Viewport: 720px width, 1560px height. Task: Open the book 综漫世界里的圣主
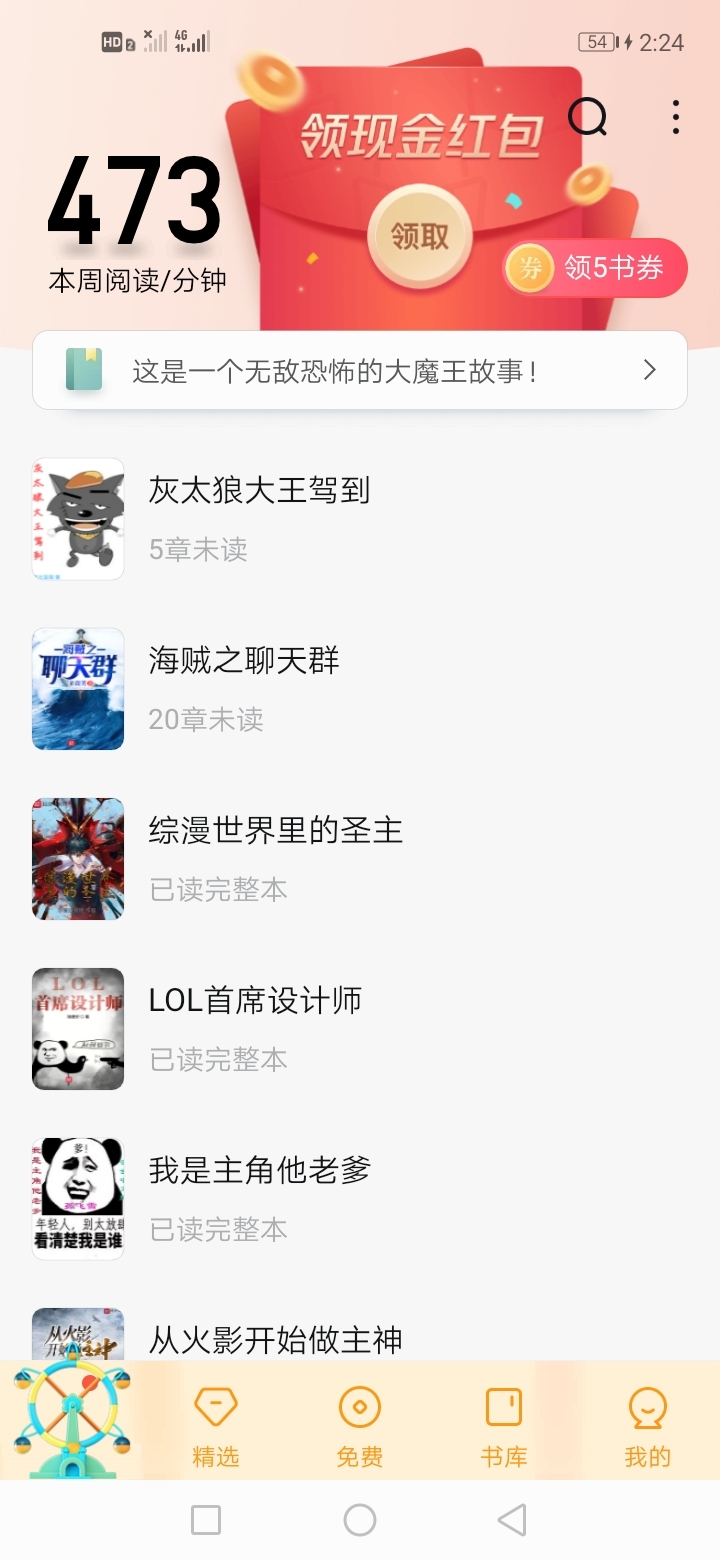click(360, 859)
